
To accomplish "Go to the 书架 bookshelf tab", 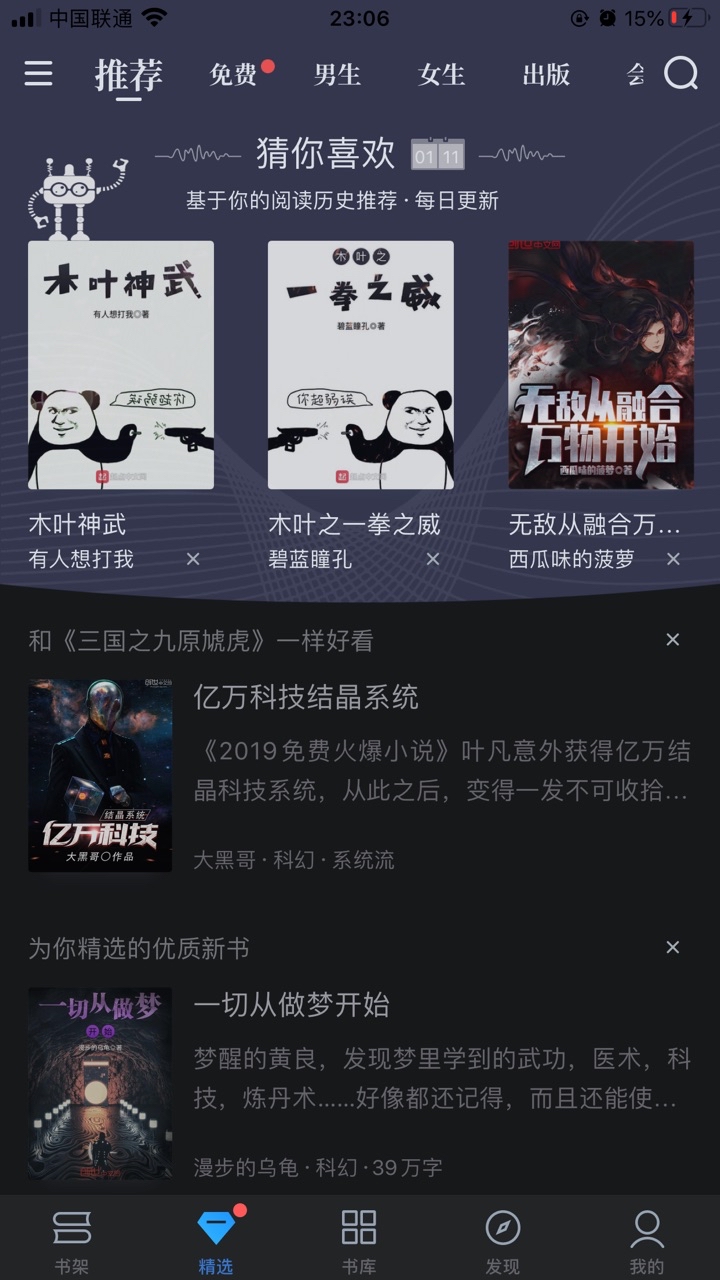I will (x=72, y=1240).
